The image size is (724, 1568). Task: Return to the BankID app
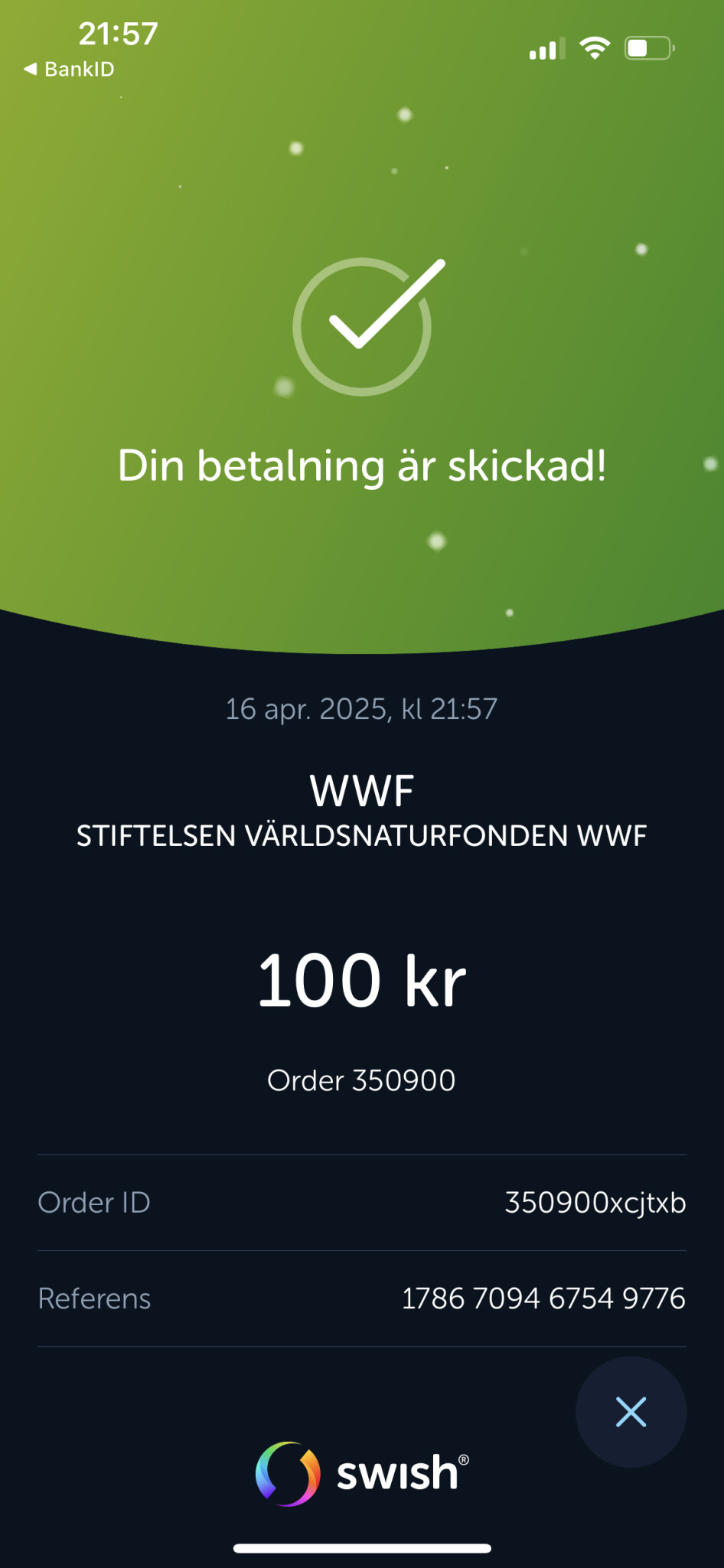point(70,69)
